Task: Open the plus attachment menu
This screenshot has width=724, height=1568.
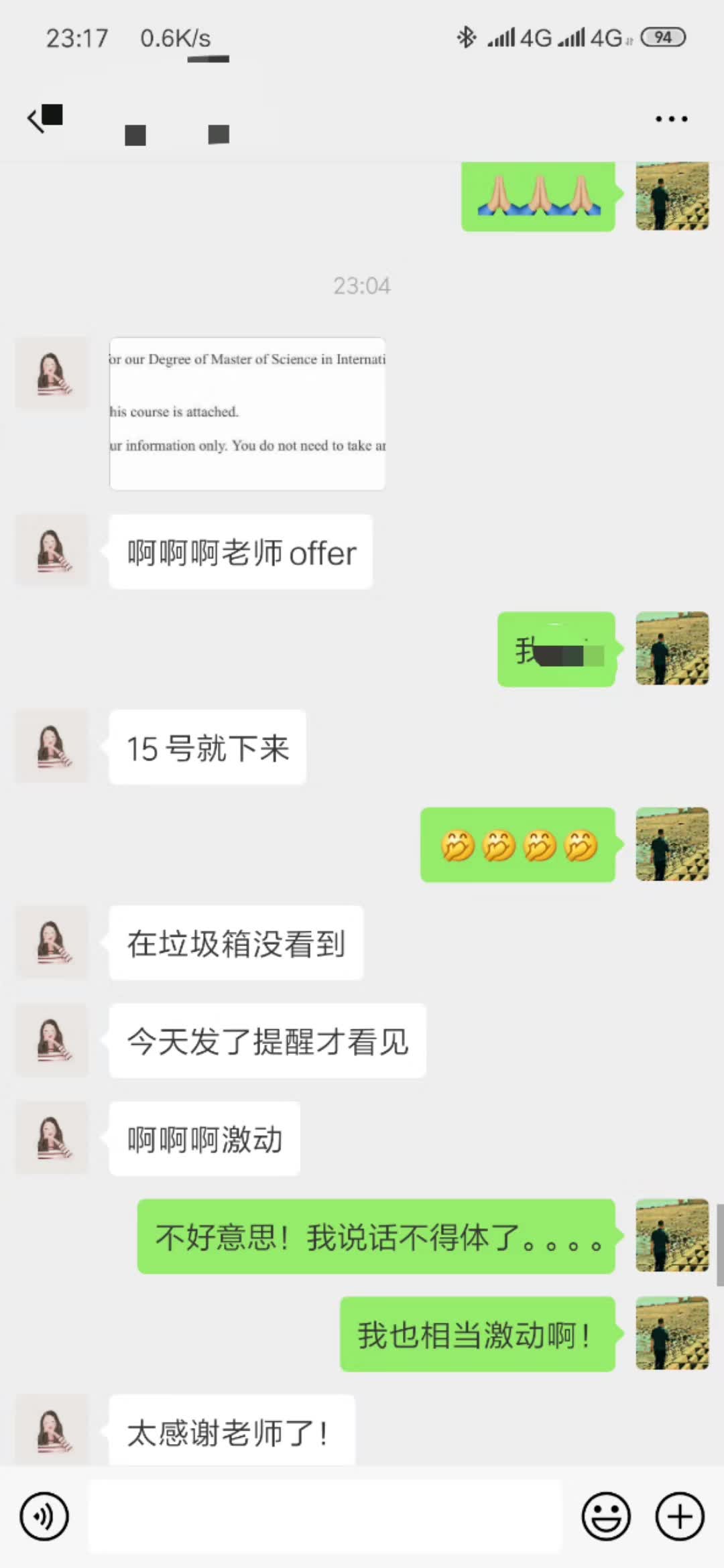Action: 679,1516
